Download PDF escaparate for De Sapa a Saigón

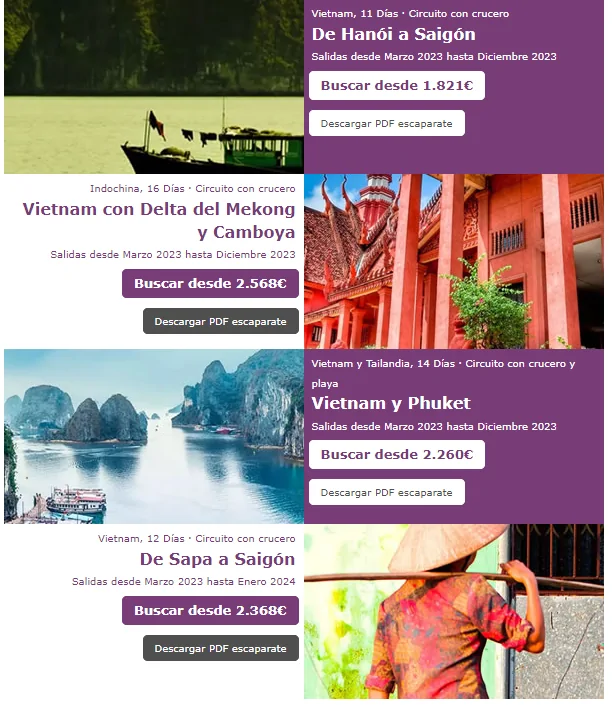(x=220, y=648)
